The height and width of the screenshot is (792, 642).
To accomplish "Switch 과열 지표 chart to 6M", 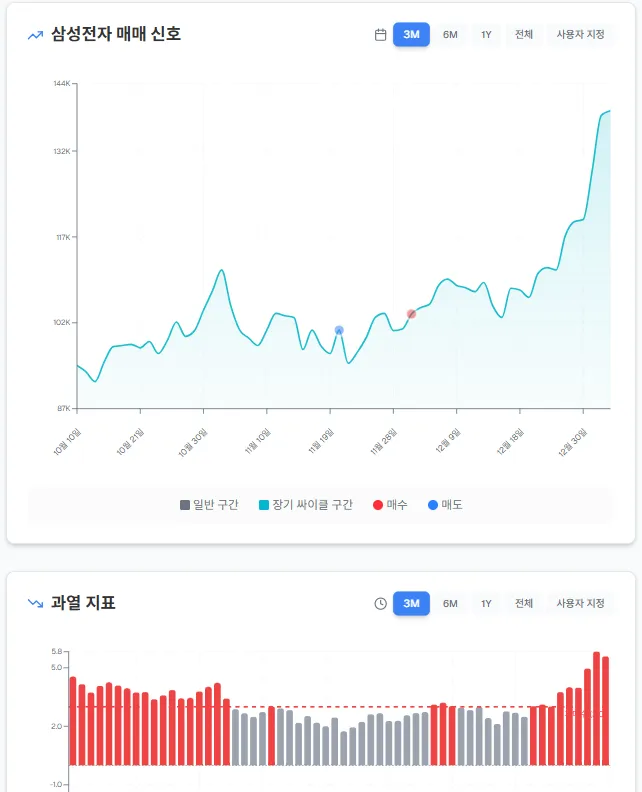I will 450,603.
